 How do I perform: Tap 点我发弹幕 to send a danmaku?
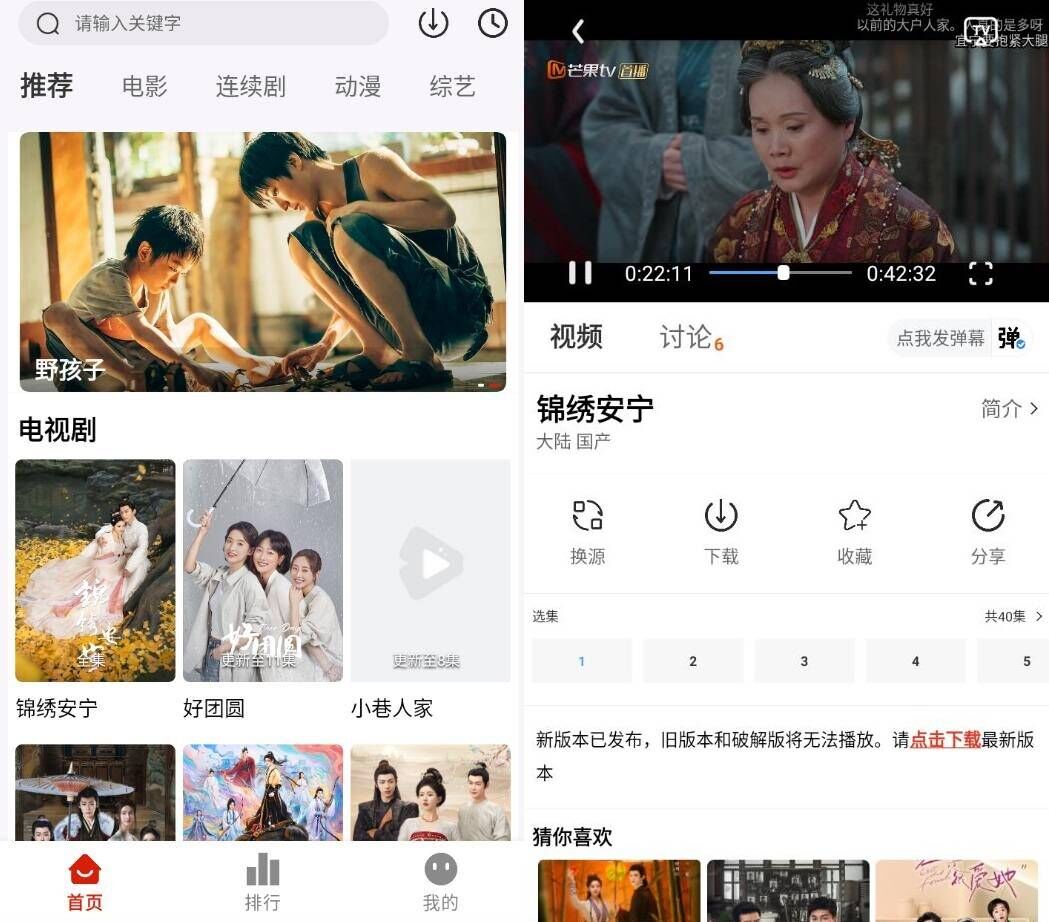pyautogui.click(x=940, y=338)
